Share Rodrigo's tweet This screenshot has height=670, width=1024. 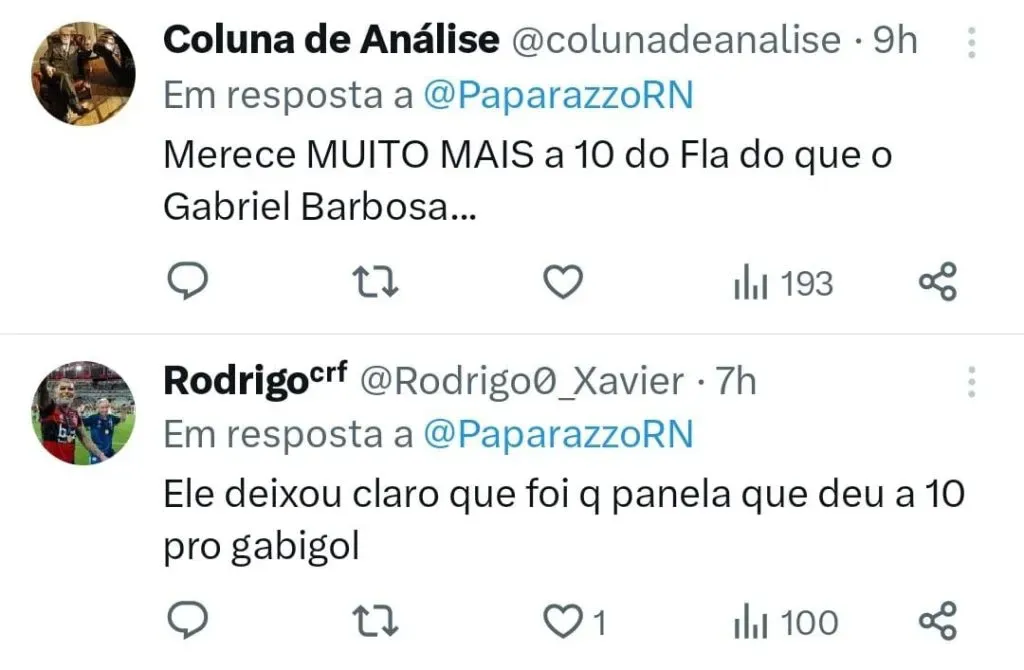tap(937, 623)
